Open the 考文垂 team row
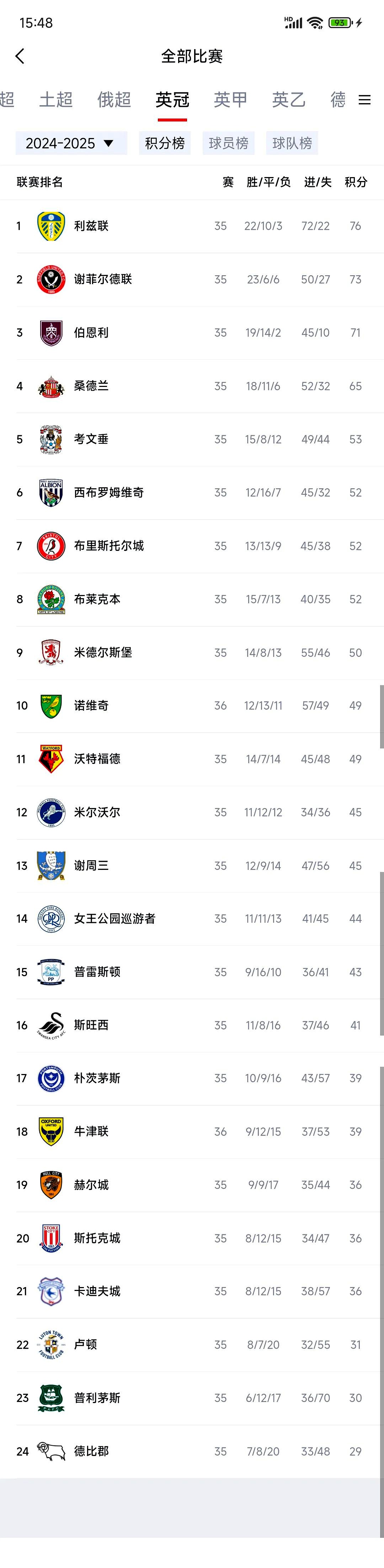Image resolution: width=384 pixels, height=1568 pixels. [x=91, y=440]
